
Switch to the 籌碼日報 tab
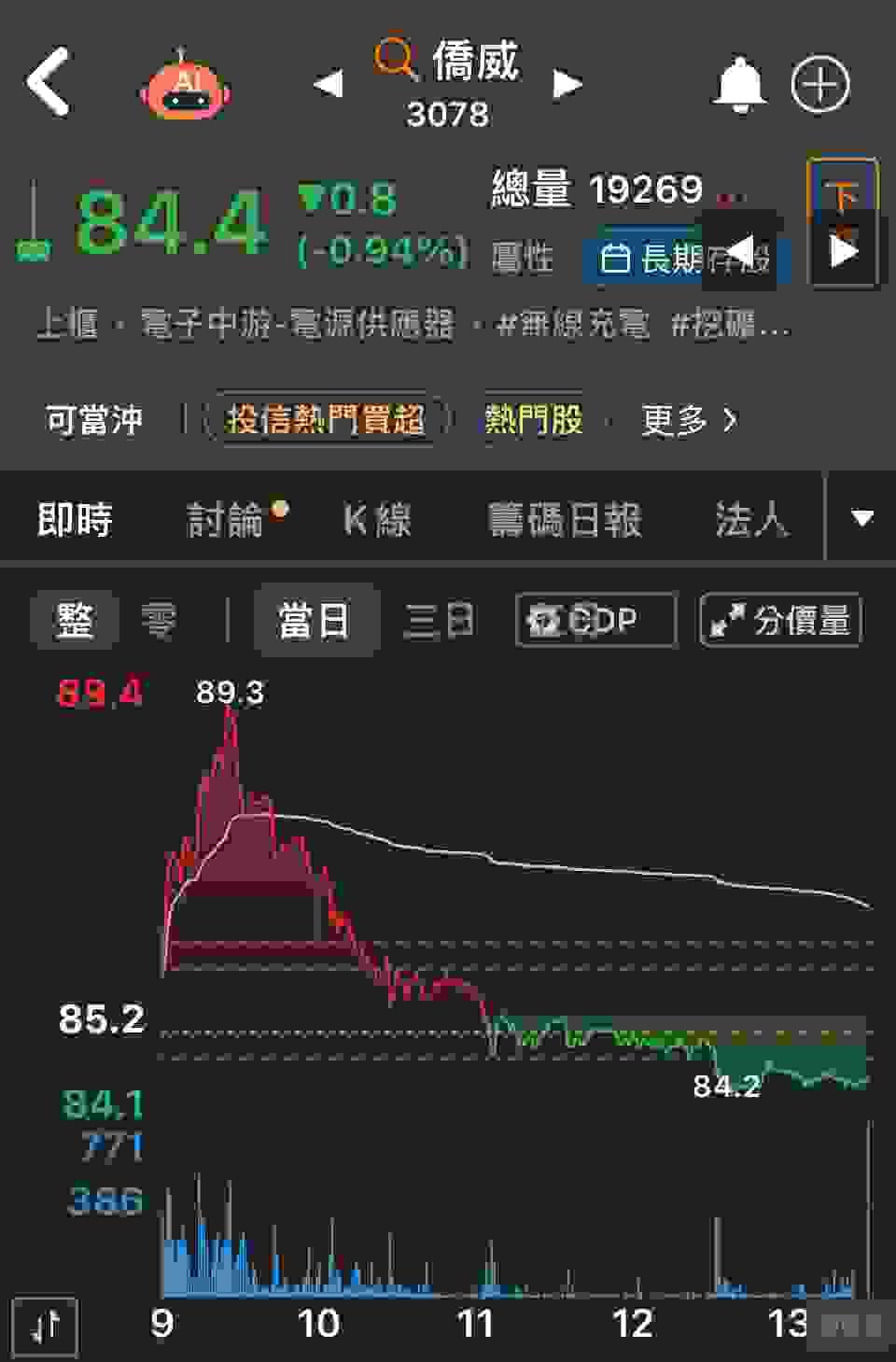(565, 520)
